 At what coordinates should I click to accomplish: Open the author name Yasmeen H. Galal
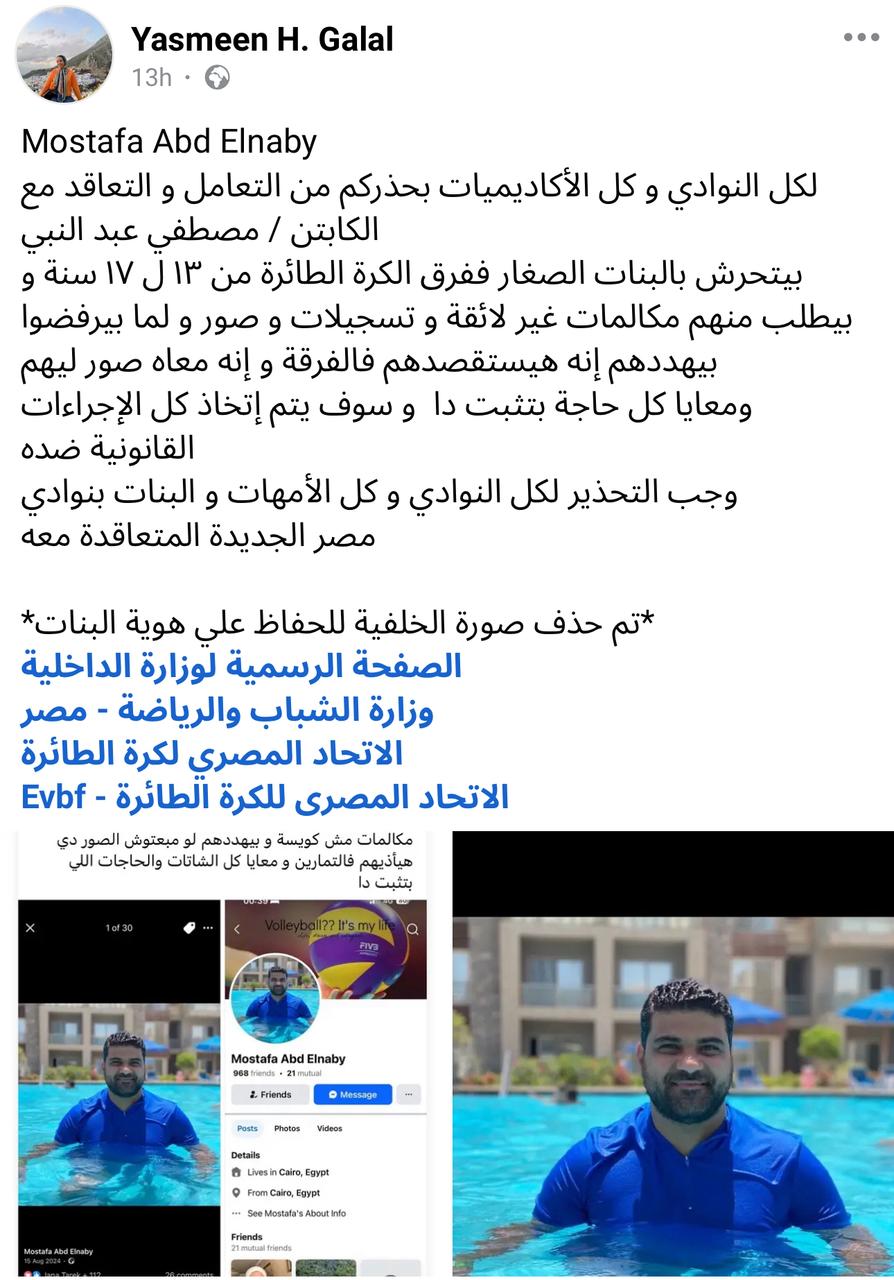coord(262,39)
